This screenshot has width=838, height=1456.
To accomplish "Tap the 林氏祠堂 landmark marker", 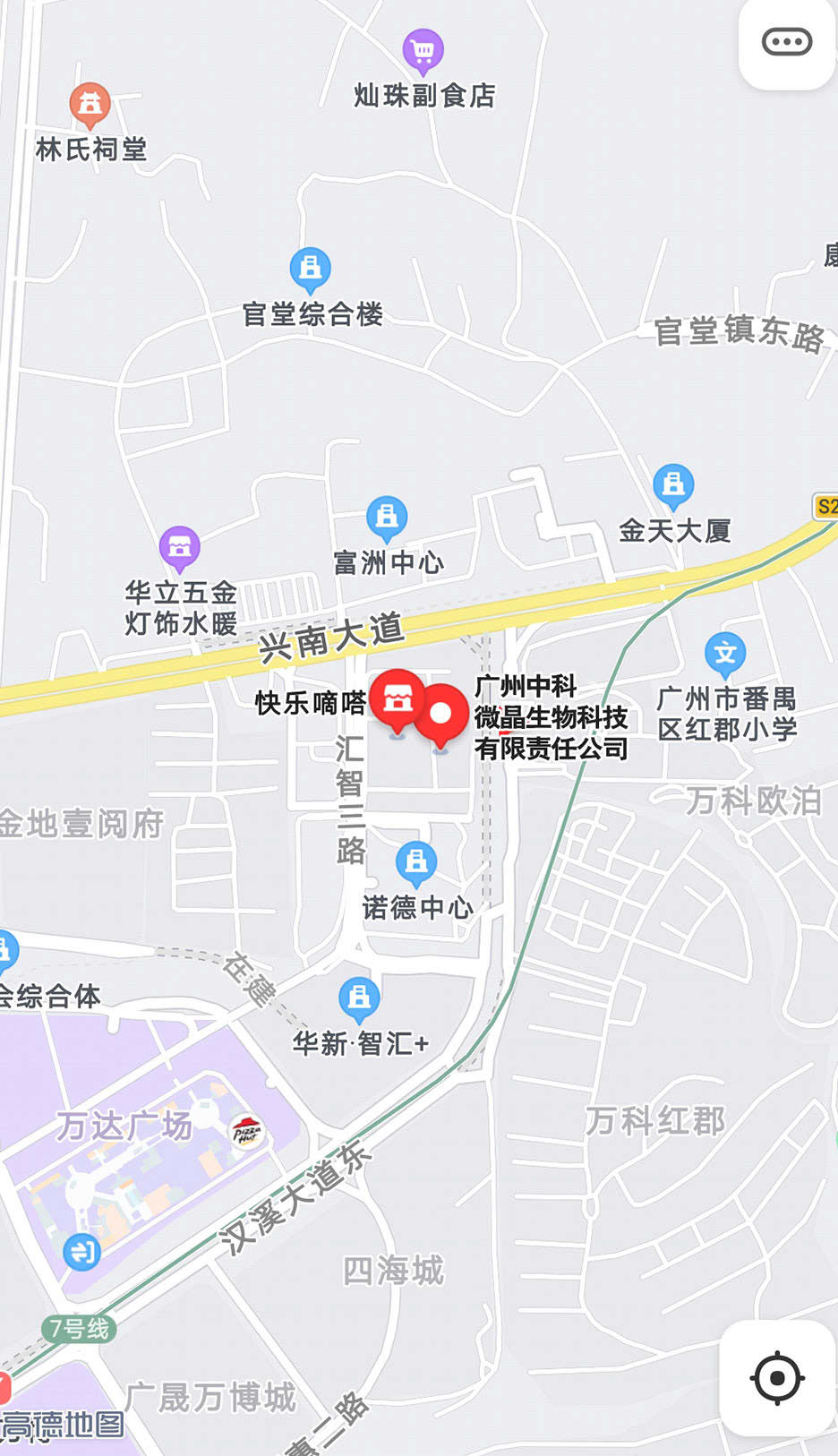I will tap(90, 105).
